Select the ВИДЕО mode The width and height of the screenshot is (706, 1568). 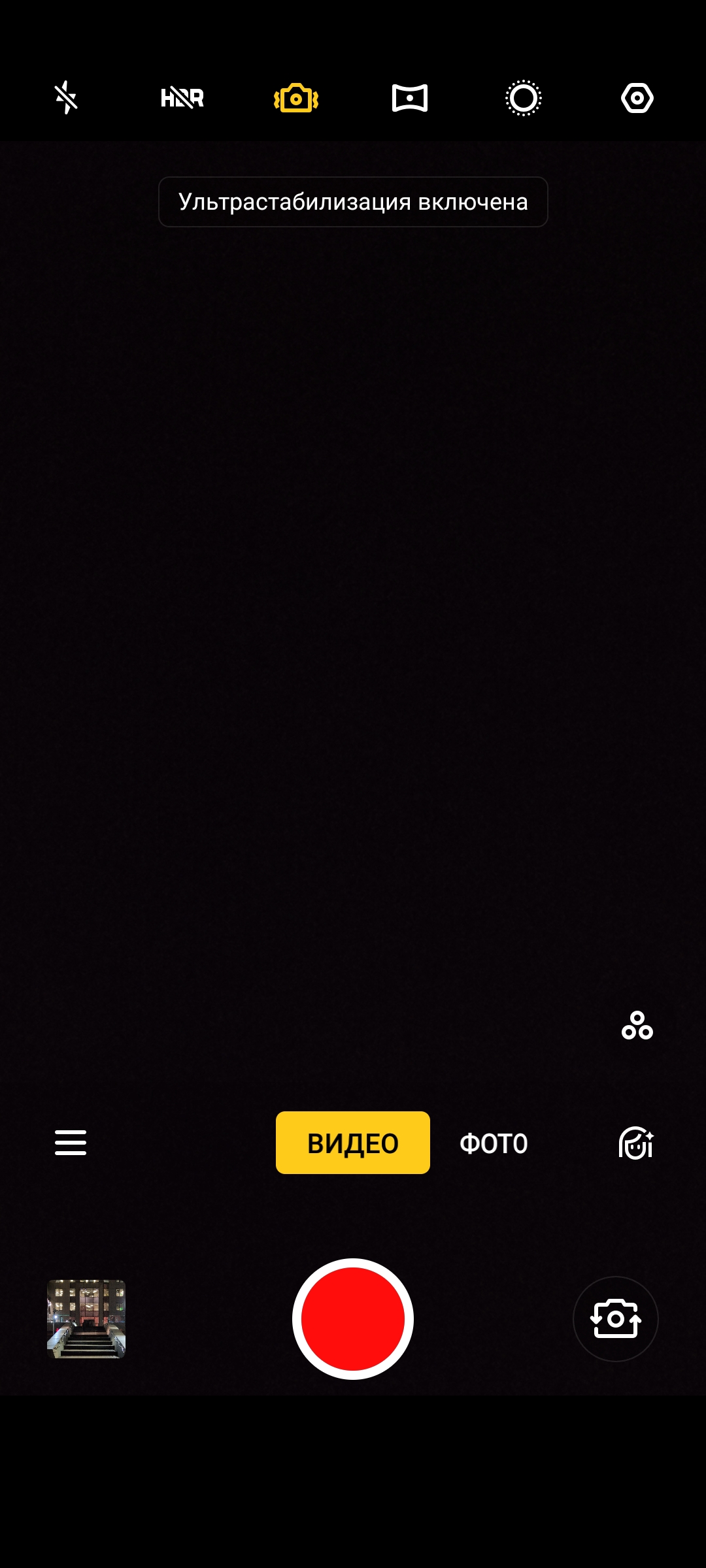pyautogui.click(x=353, y=1143)
